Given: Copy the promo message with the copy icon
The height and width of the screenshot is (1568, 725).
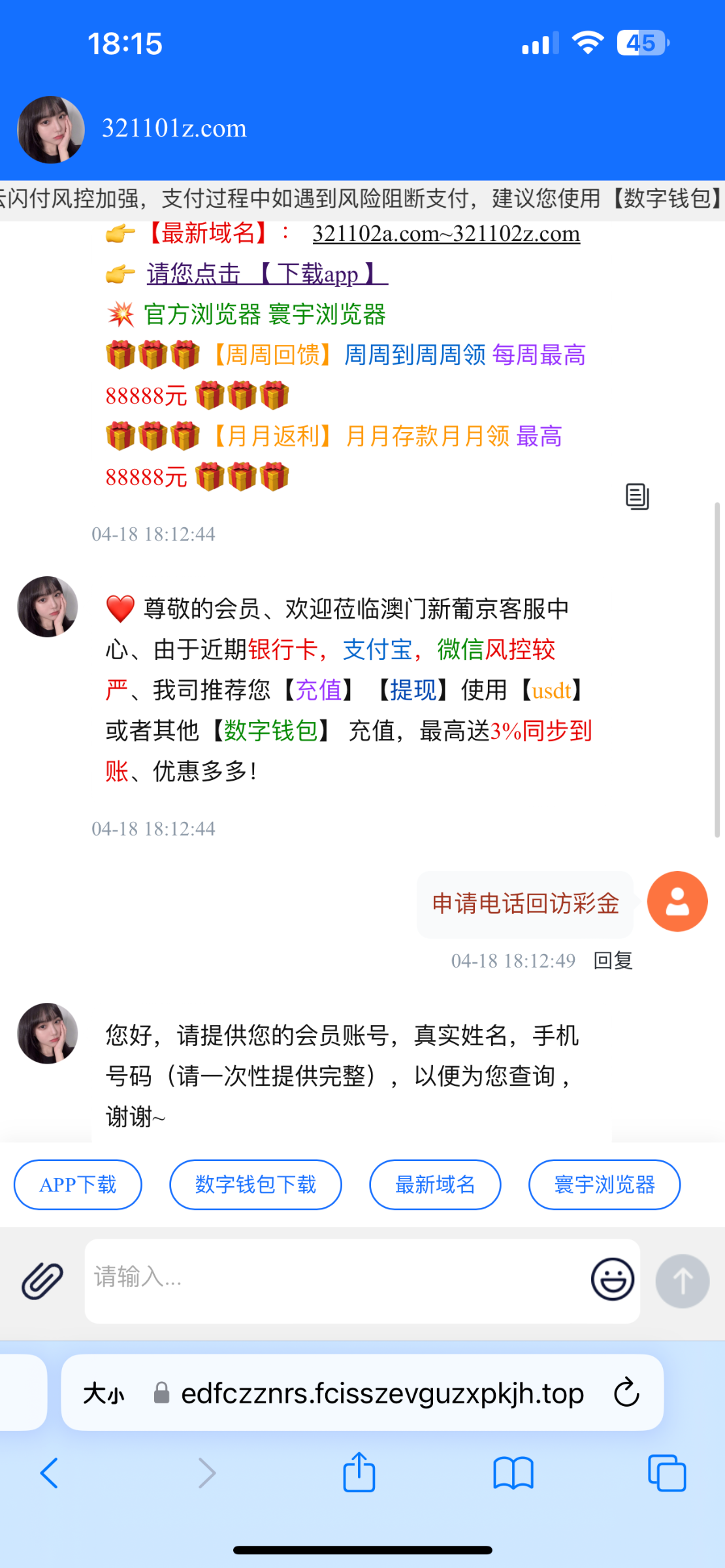Looking at the screenshot, I should tap(637, 497).
